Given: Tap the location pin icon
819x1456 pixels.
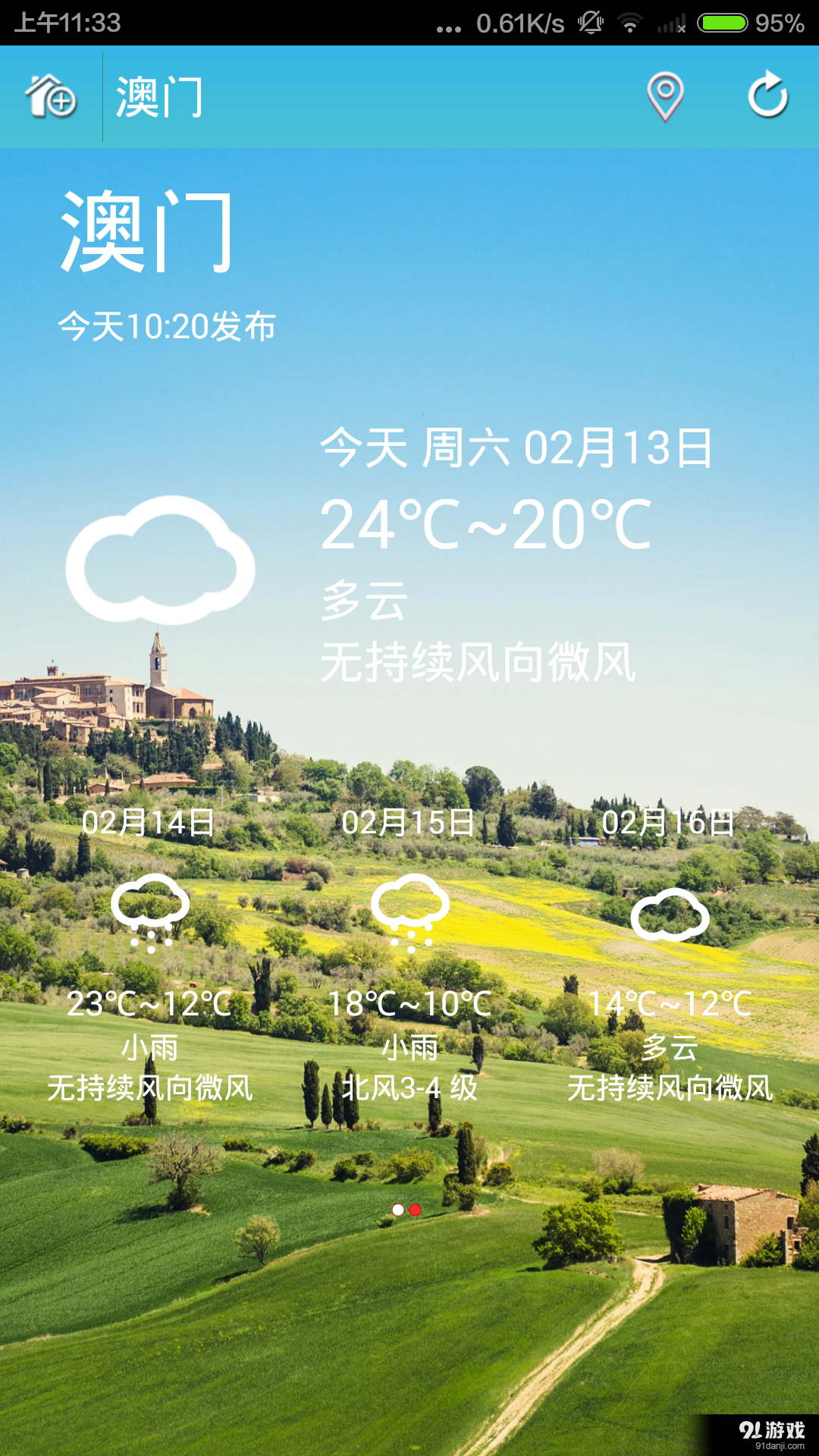Looking at the screenshot, I should (x=666, y=96).
